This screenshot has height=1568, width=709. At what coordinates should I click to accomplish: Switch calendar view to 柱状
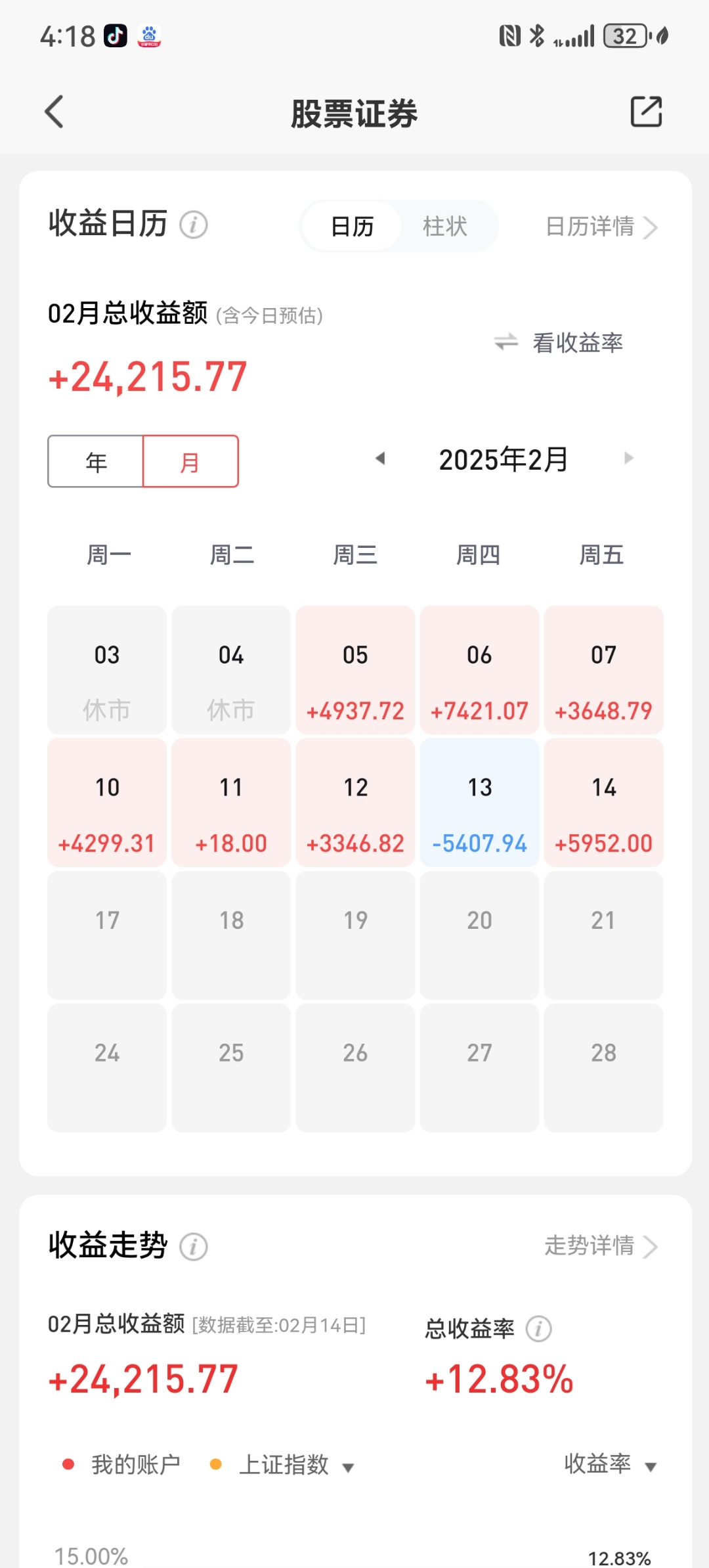[446, 225]
